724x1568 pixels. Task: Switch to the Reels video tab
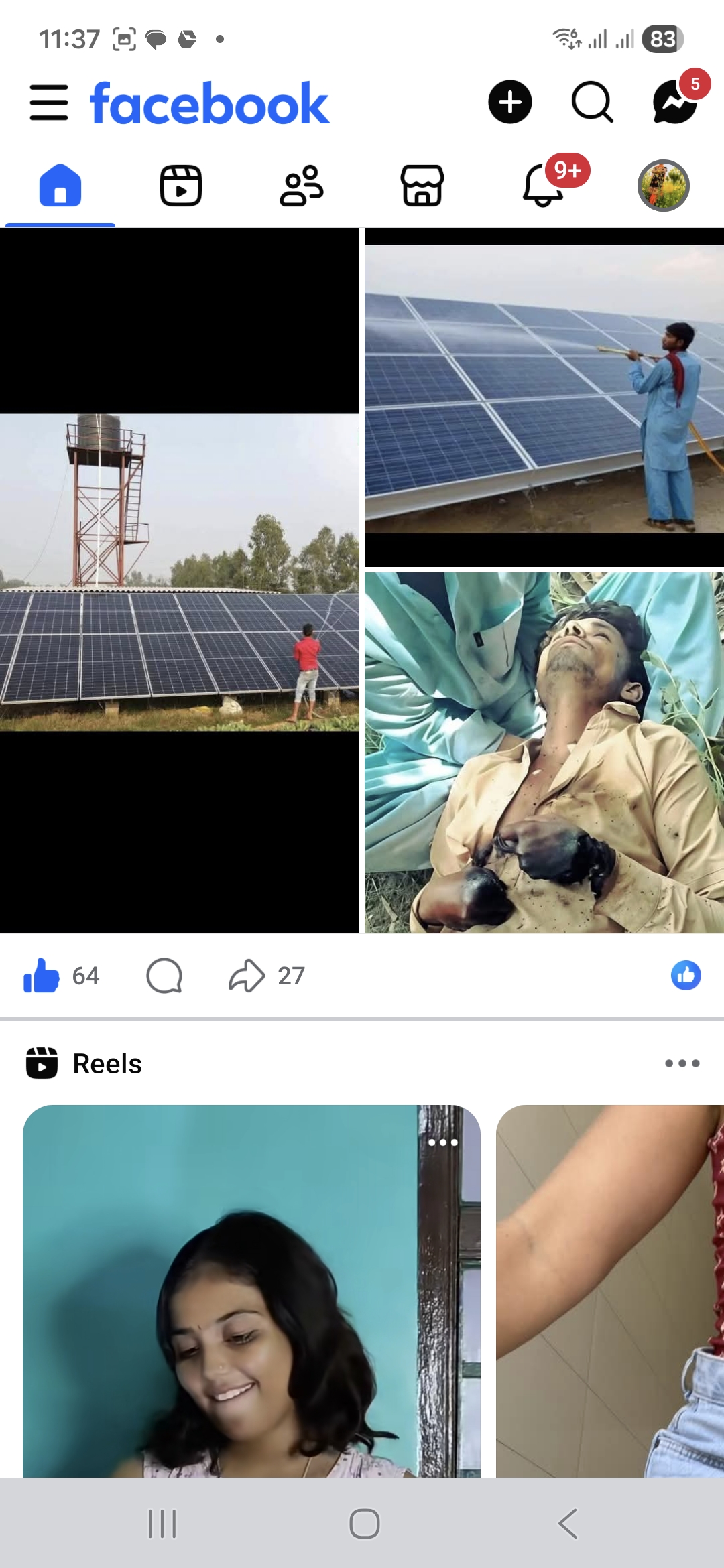[x=181, y=185]
